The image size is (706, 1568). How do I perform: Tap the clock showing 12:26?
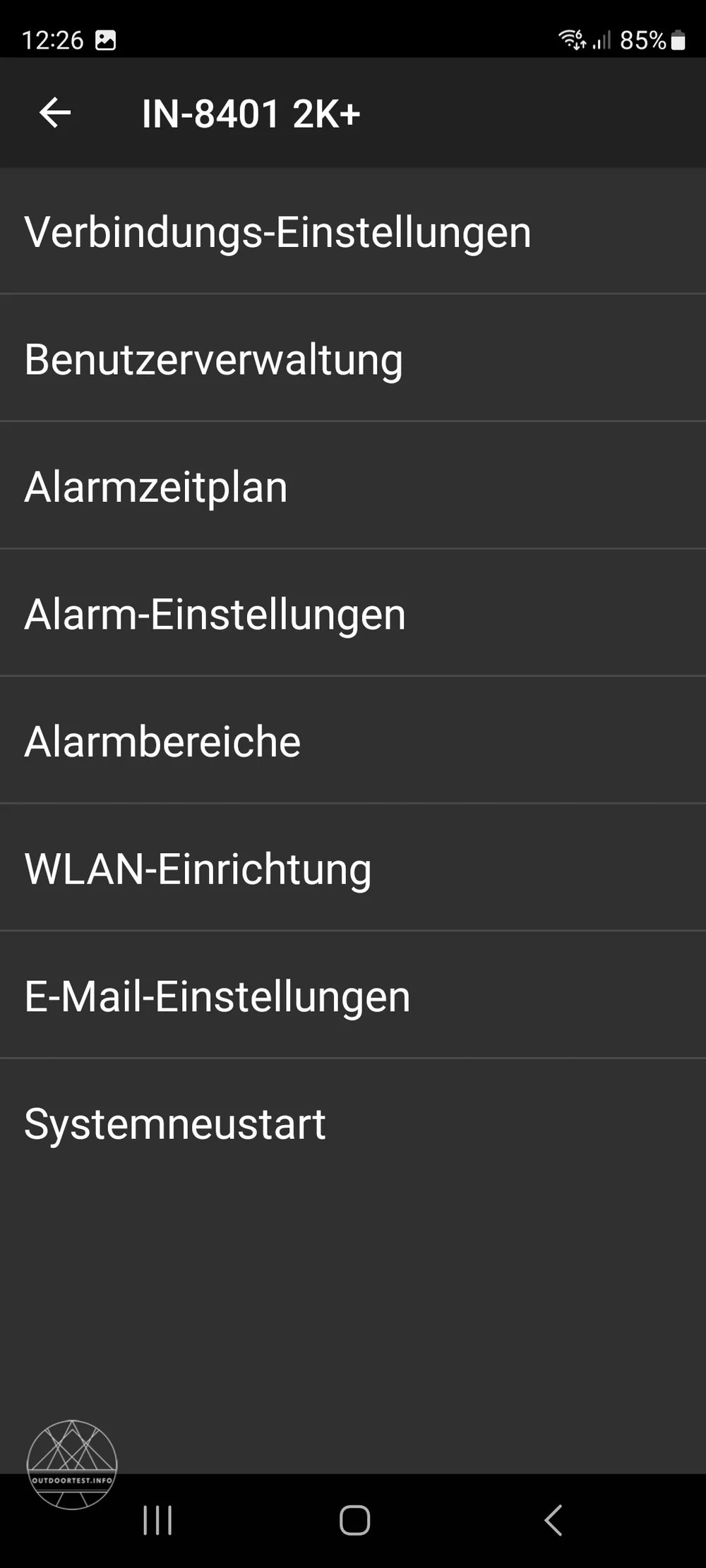pos(53,40)
